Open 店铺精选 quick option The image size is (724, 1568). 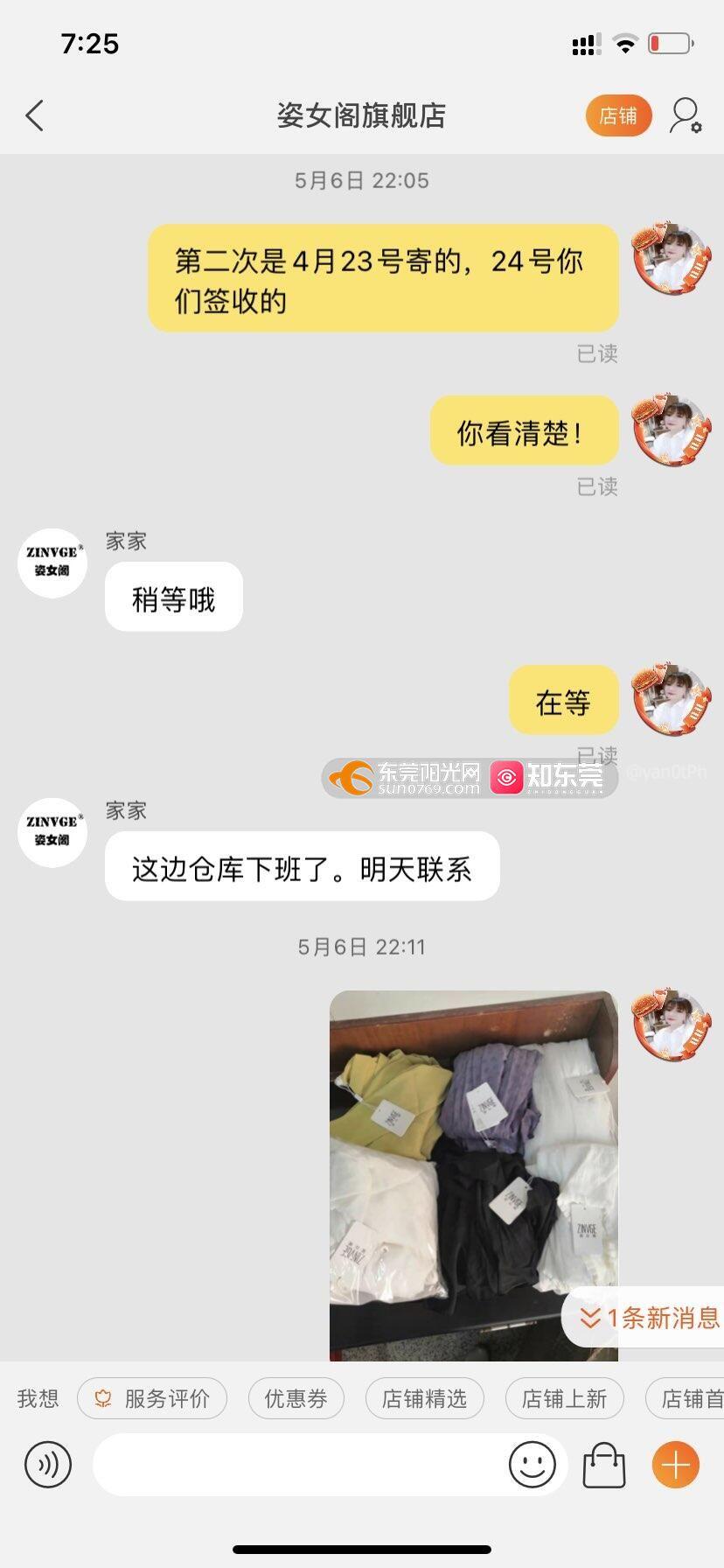[x=424, y=1399]
